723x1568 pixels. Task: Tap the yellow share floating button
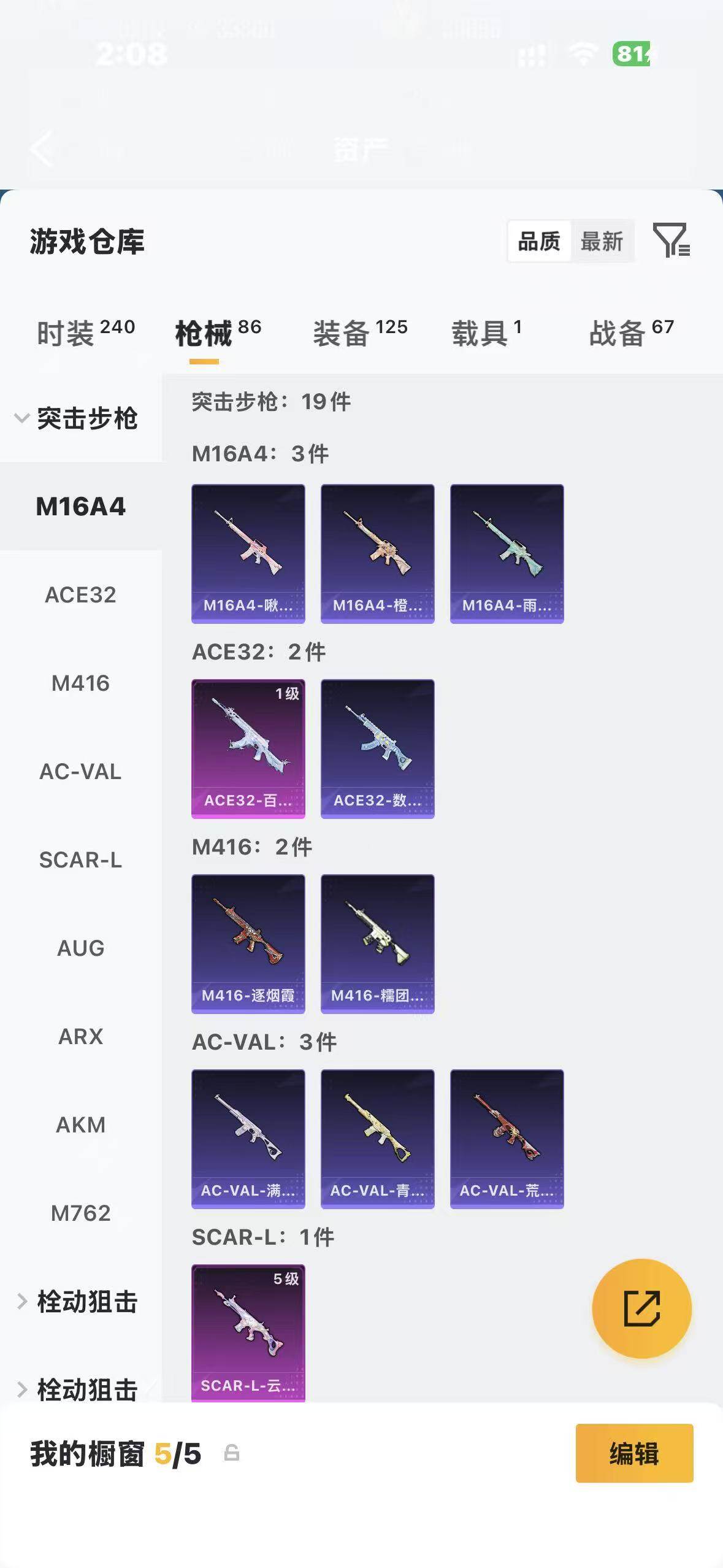(642, 1309)
